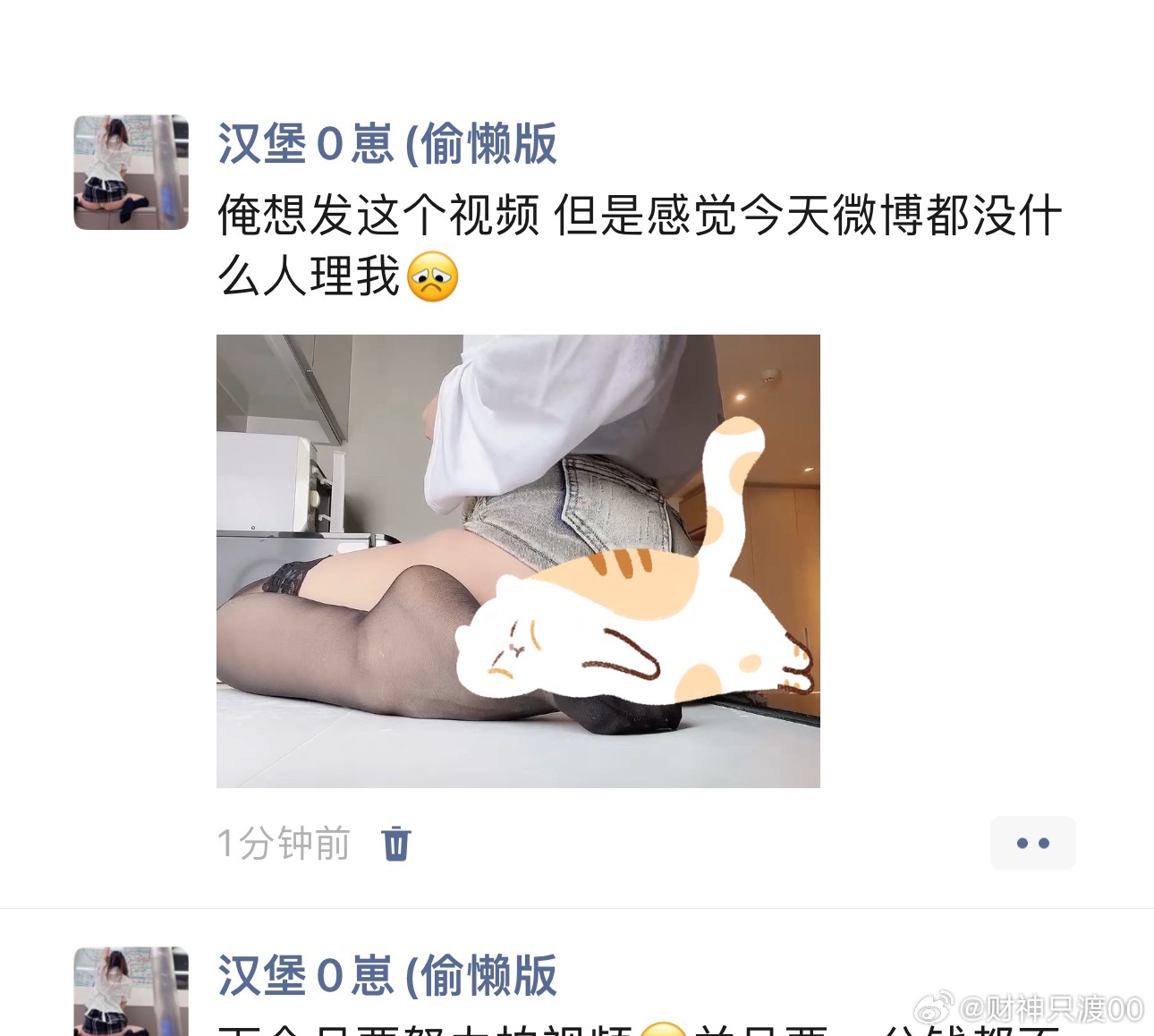Open the avatar of the second post
The width and height of the screenshot is (1154, 1036).
point(131,990)
